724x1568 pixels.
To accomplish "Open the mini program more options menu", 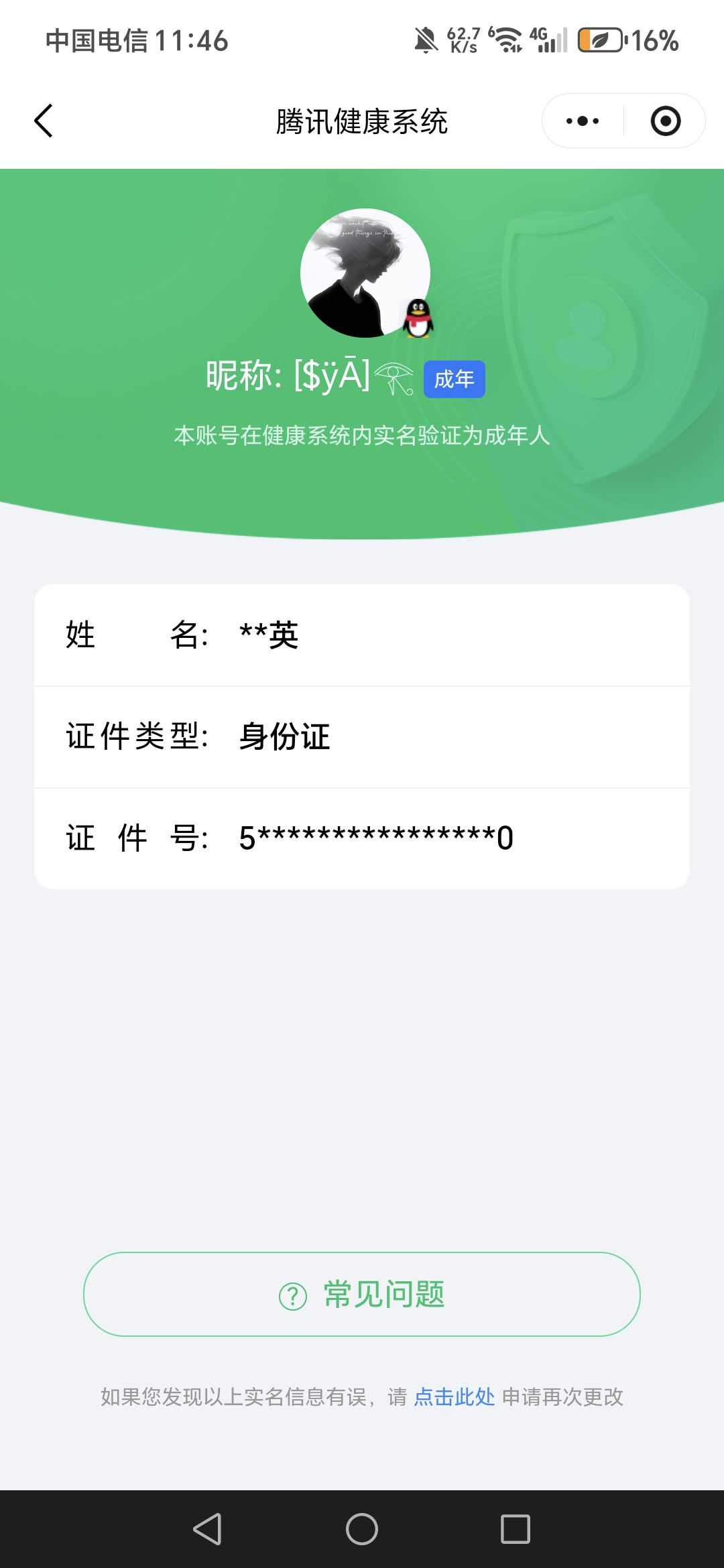I will [583, 120].
